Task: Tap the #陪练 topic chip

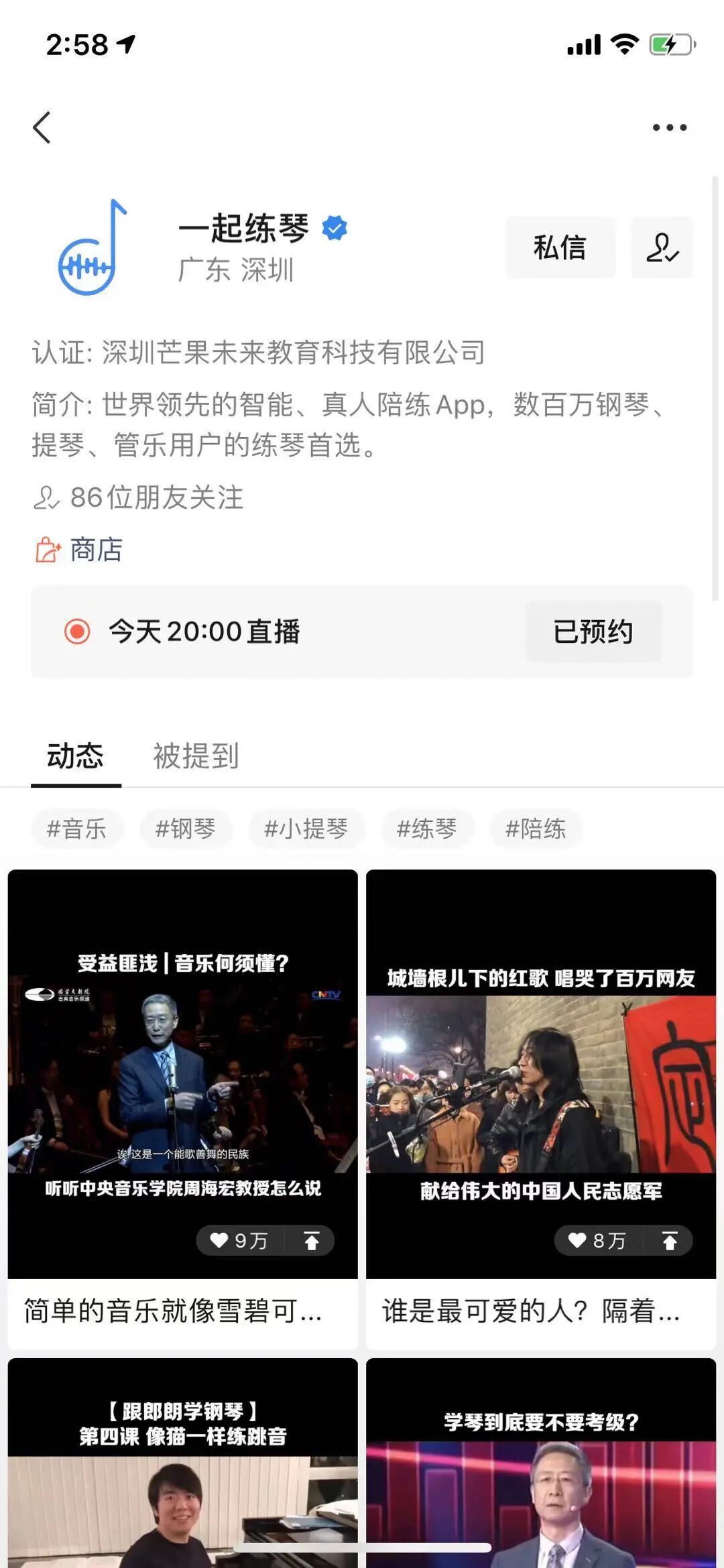Action: pos(536,829)
